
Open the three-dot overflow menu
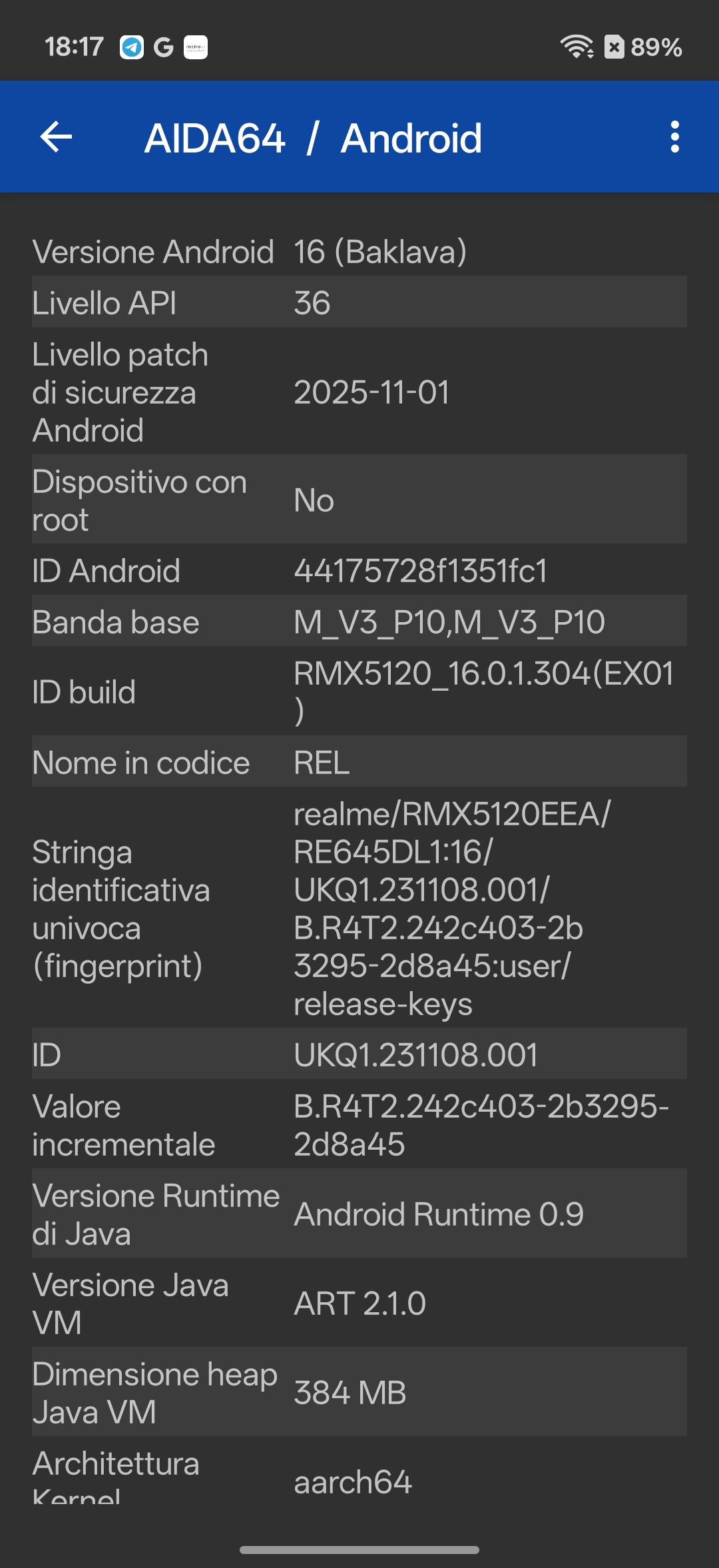674,137
